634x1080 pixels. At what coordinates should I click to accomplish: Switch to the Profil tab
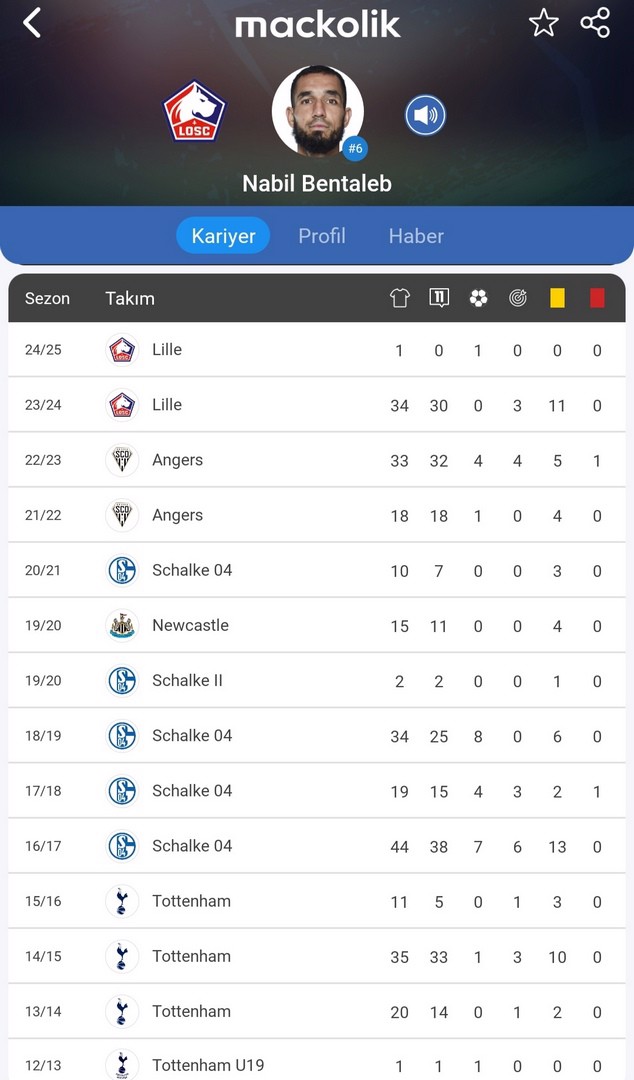tap(322, 236)
